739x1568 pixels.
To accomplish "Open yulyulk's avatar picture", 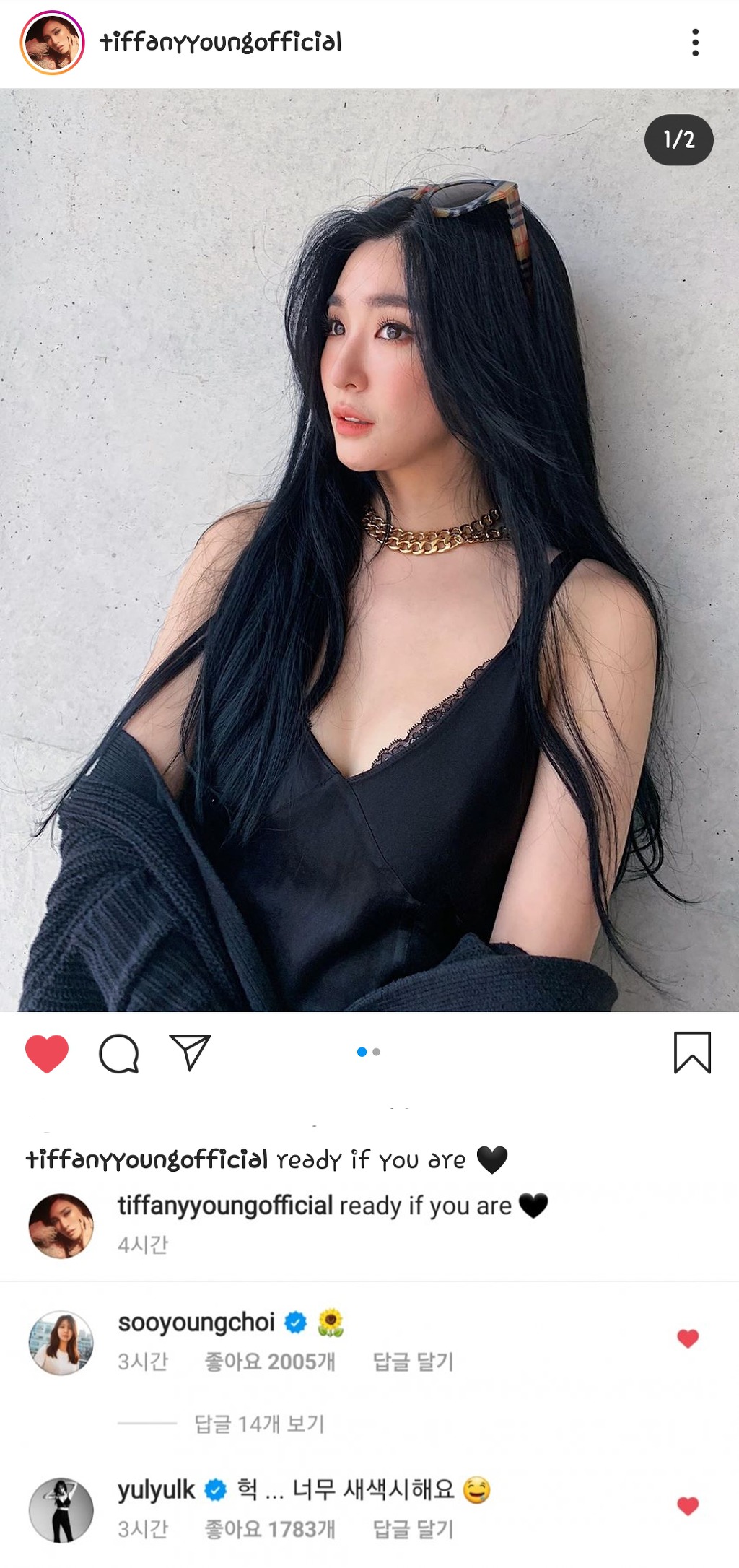I will (61, 1510).
